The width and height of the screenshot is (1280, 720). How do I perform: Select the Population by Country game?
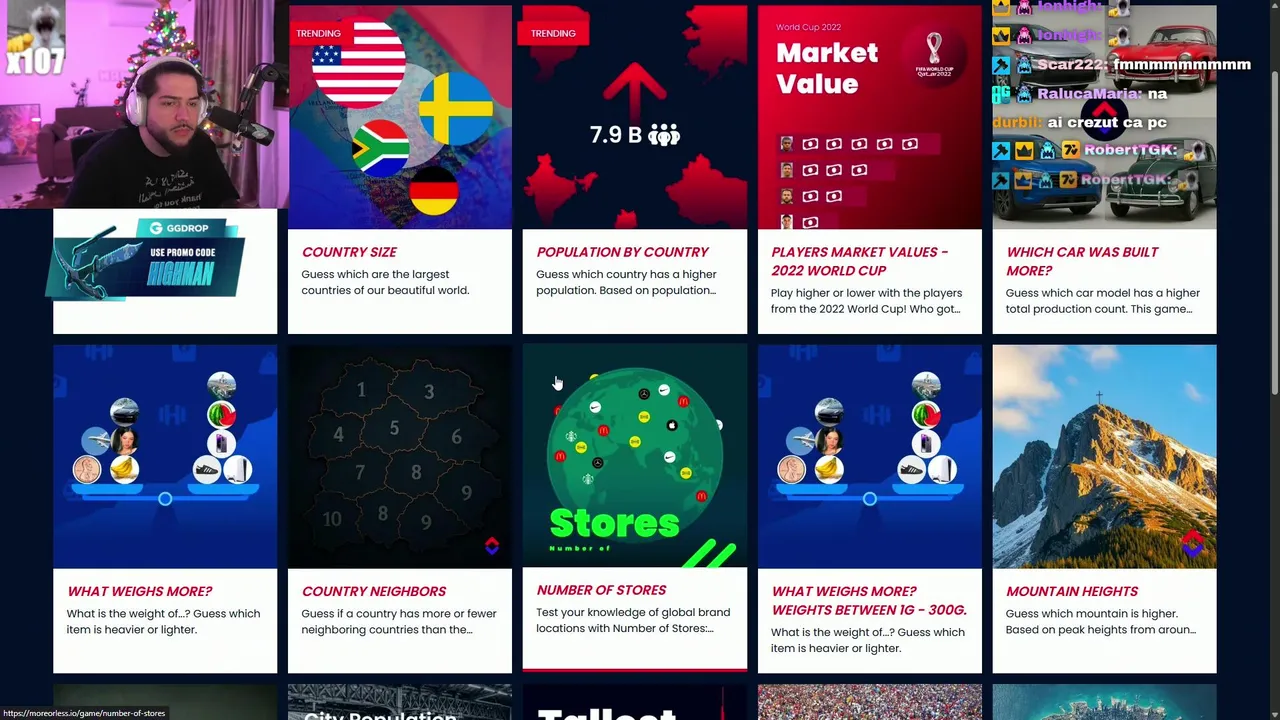[634, 170]
